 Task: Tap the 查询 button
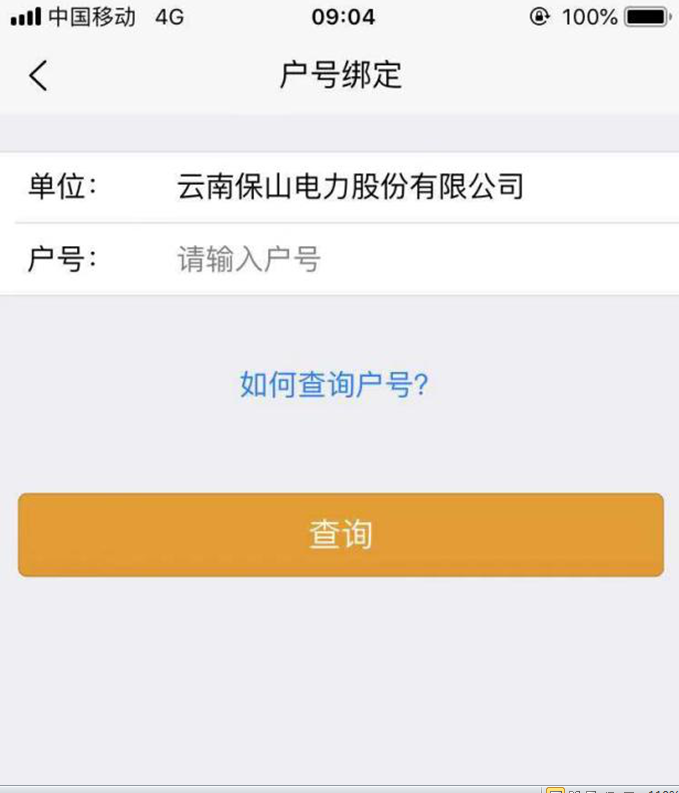tap(340, 535)
